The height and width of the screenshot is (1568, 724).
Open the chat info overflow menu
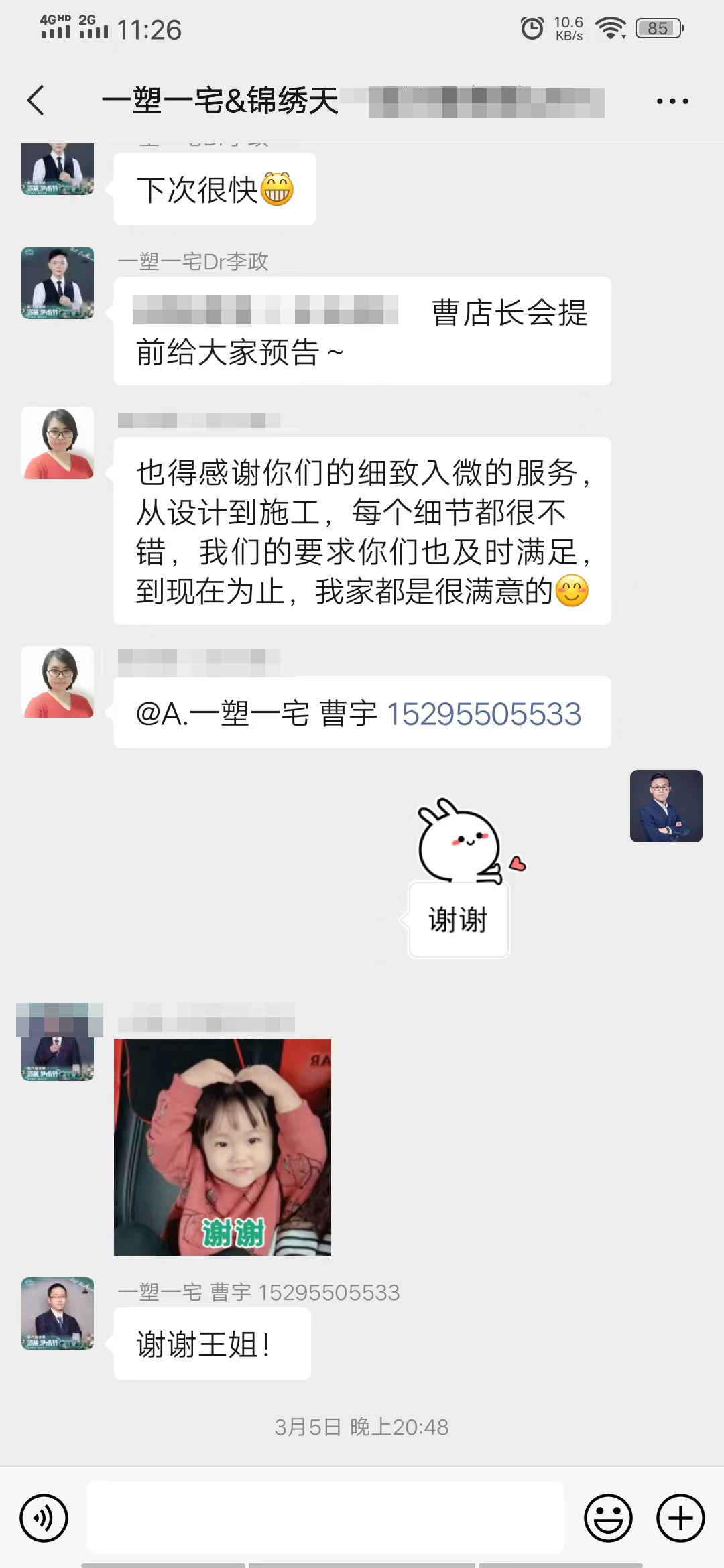[x=672, y=101]
